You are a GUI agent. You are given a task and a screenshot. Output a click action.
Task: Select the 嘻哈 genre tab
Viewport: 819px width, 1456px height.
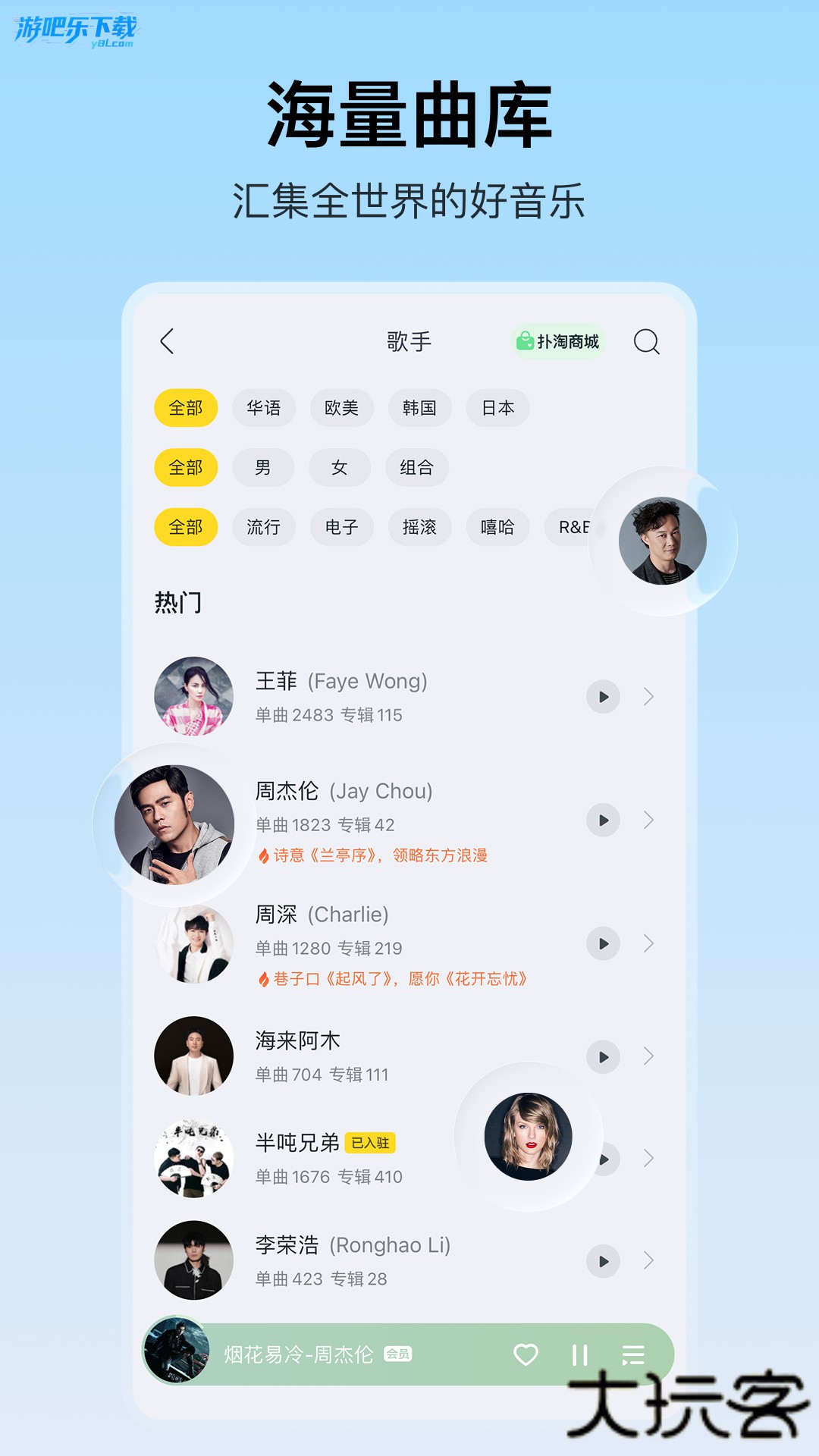coord(498,528)
